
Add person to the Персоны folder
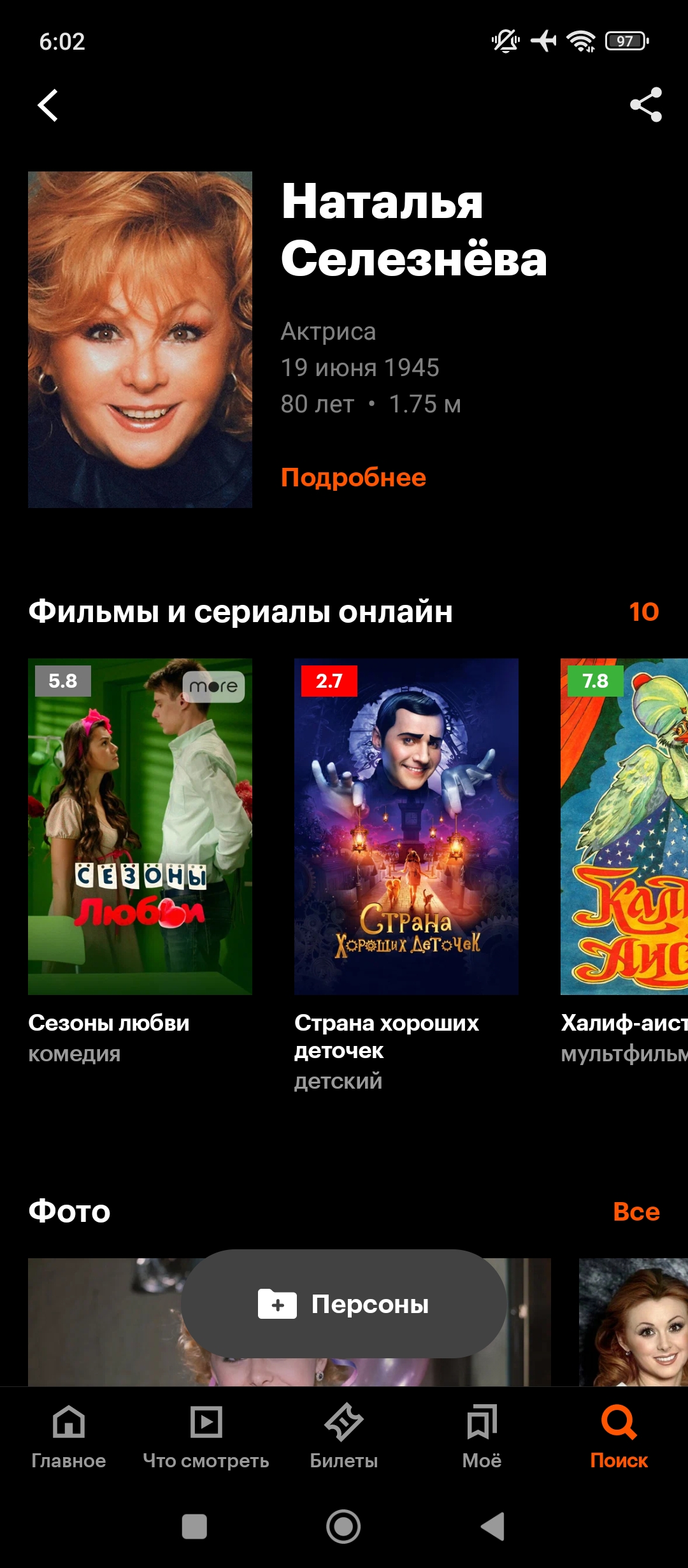(344, 1304)
